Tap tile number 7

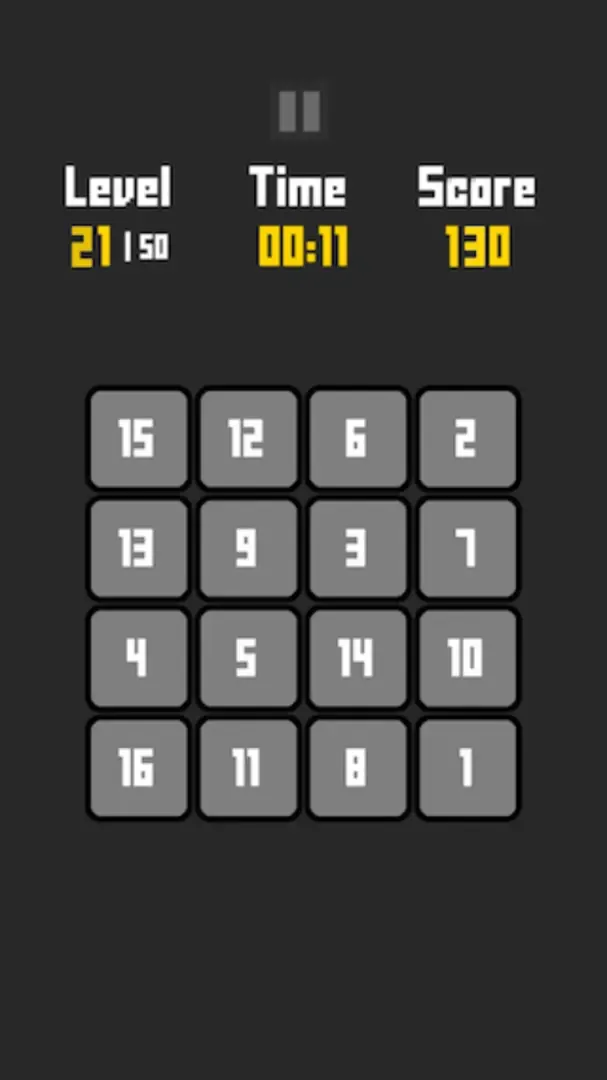[x=467, y=548]
